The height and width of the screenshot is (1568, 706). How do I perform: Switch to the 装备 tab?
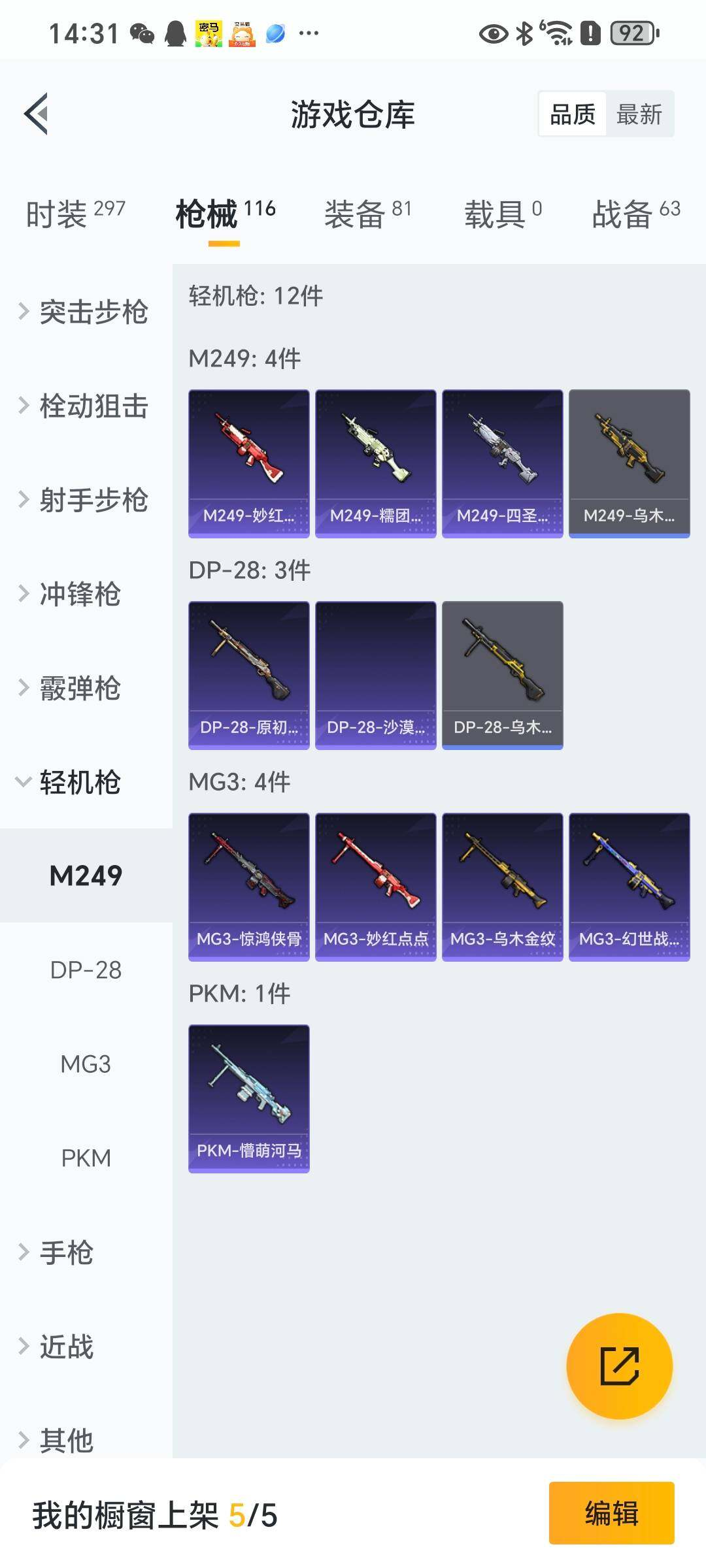(x=368, y=214)
